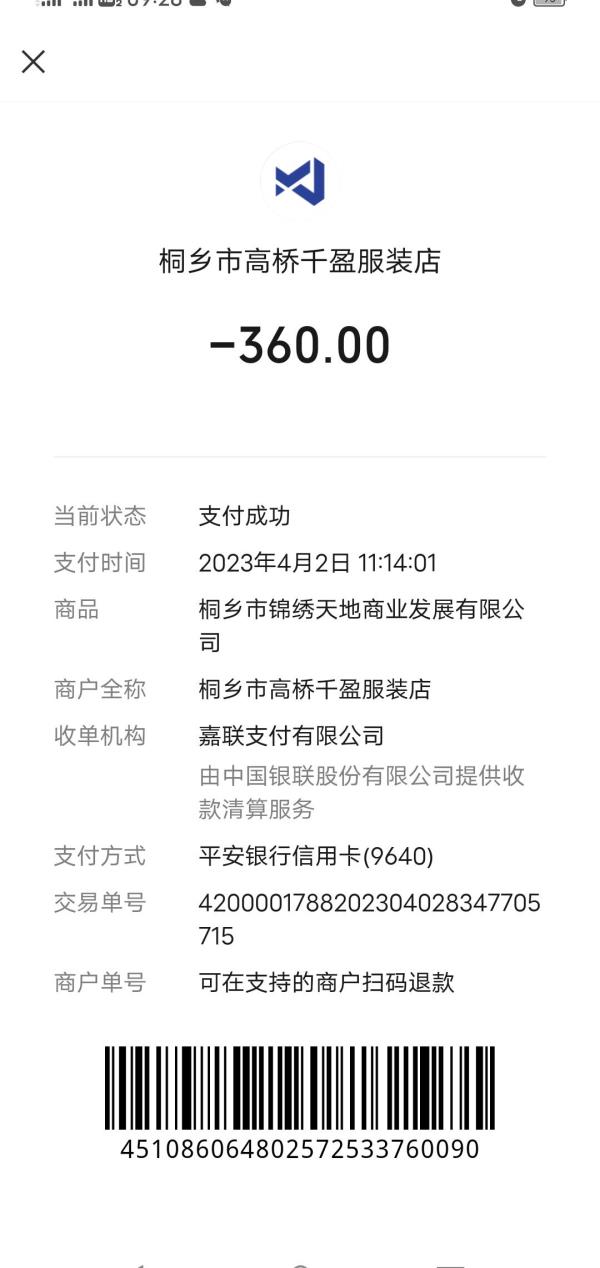Close the payment details page

click(33, 62)
